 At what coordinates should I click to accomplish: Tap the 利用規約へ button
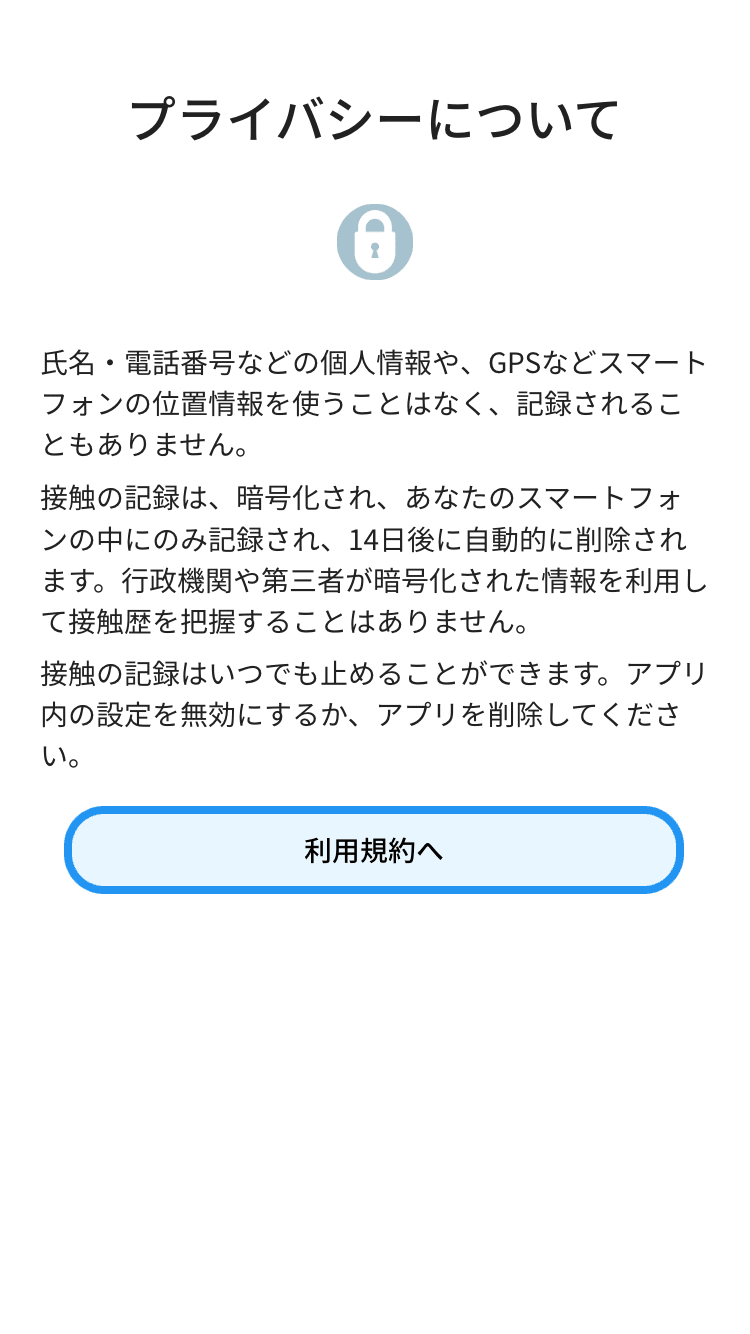[374, 850]
